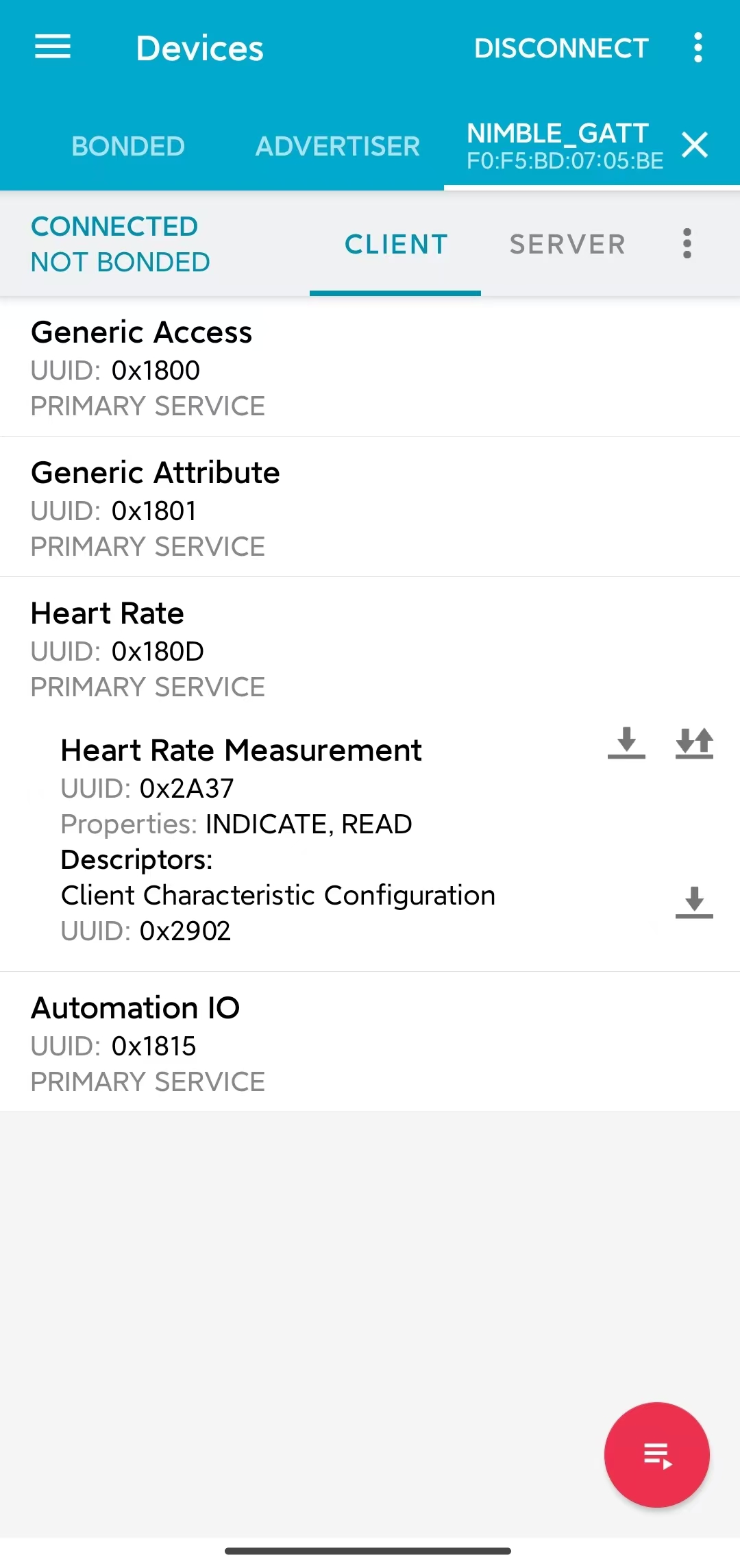Read the Heart Rate Measurement value
The width and height of the screenshot is (740, 1568).
[x=626, y=742]
